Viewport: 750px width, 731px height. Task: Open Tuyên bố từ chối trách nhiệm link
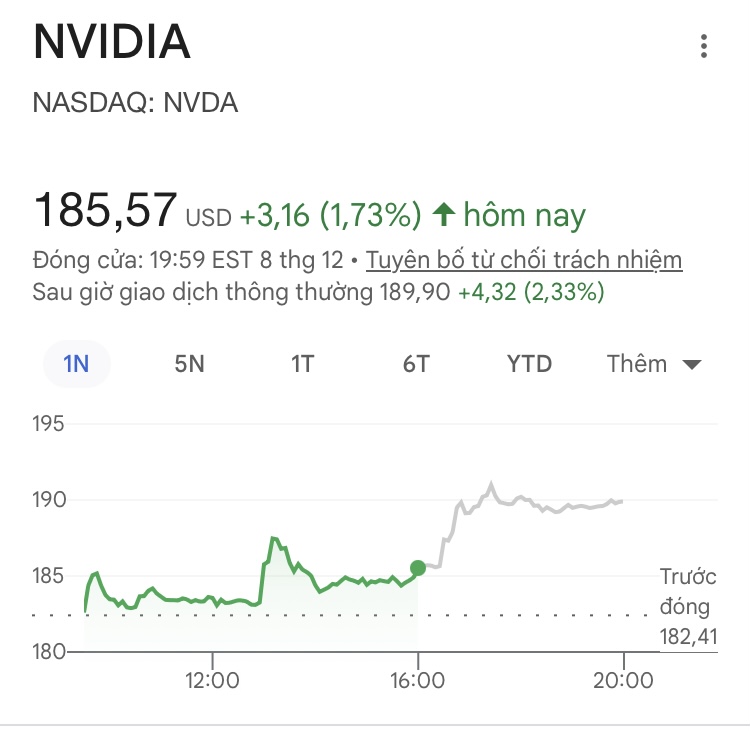(x=524, y=261)
